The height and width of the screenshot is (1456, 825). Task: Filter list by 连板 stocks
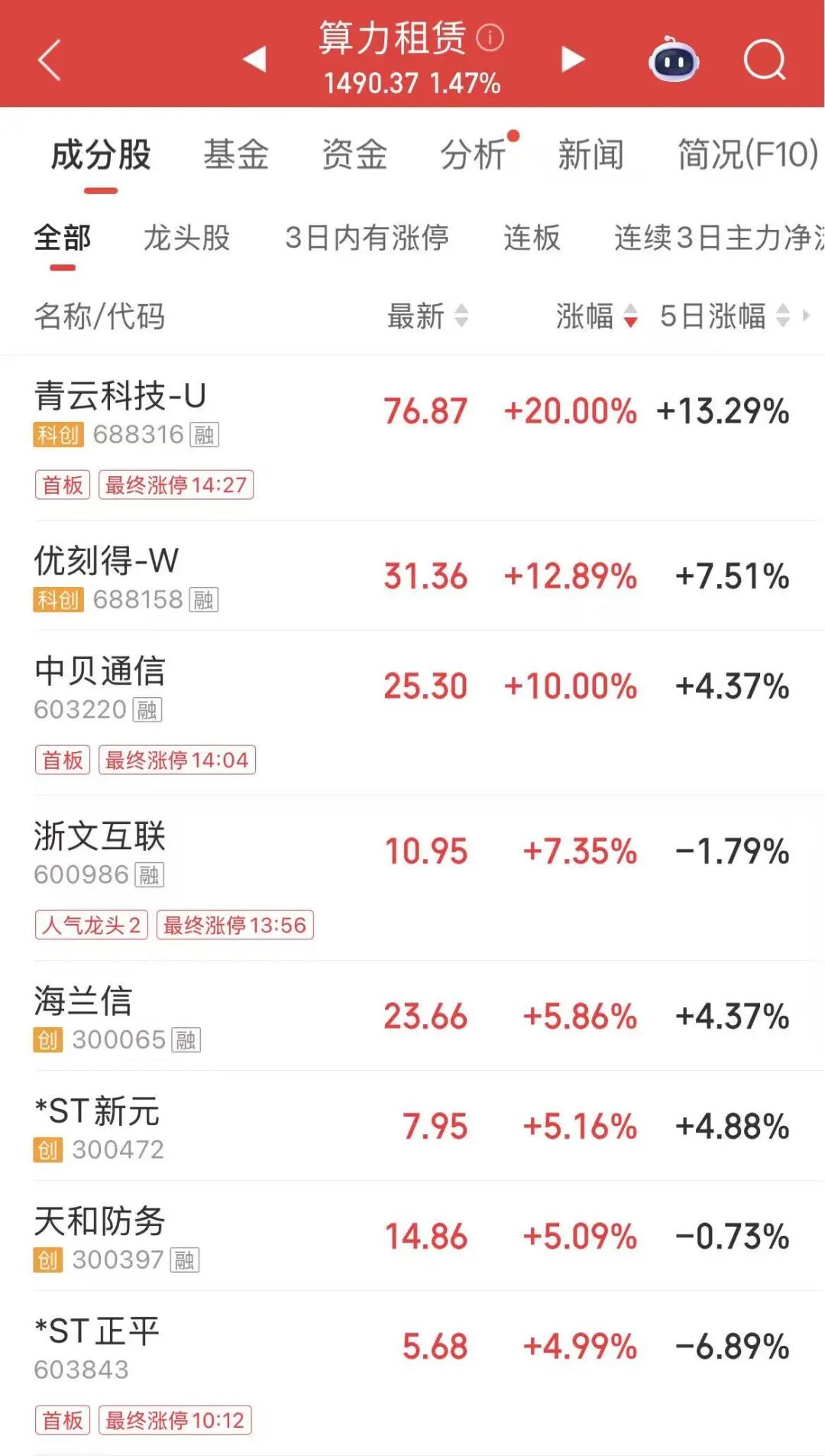tap(532, 239)
